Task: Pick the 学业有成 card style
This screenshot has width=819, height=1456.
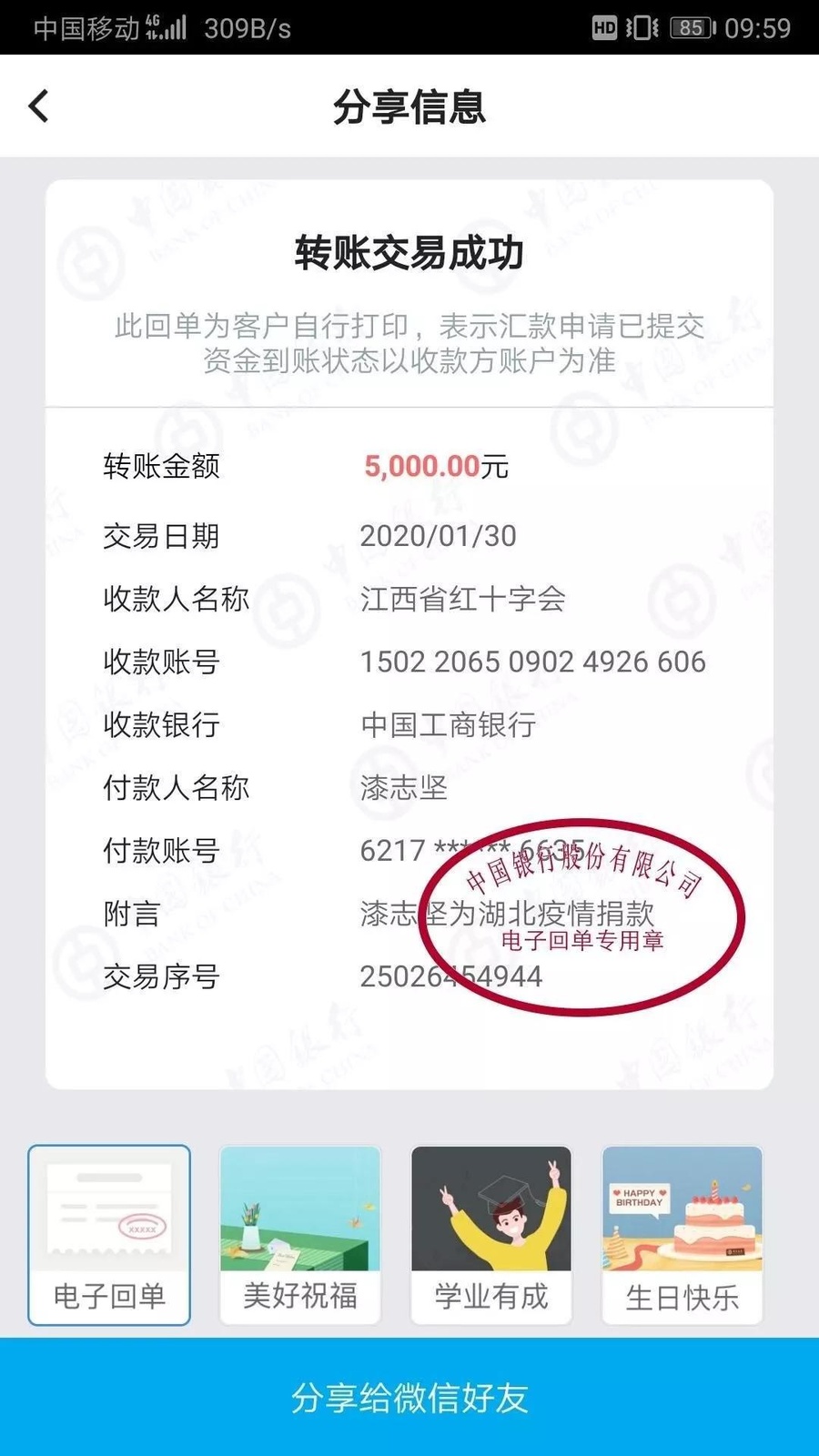Action: click(491, 1234)
